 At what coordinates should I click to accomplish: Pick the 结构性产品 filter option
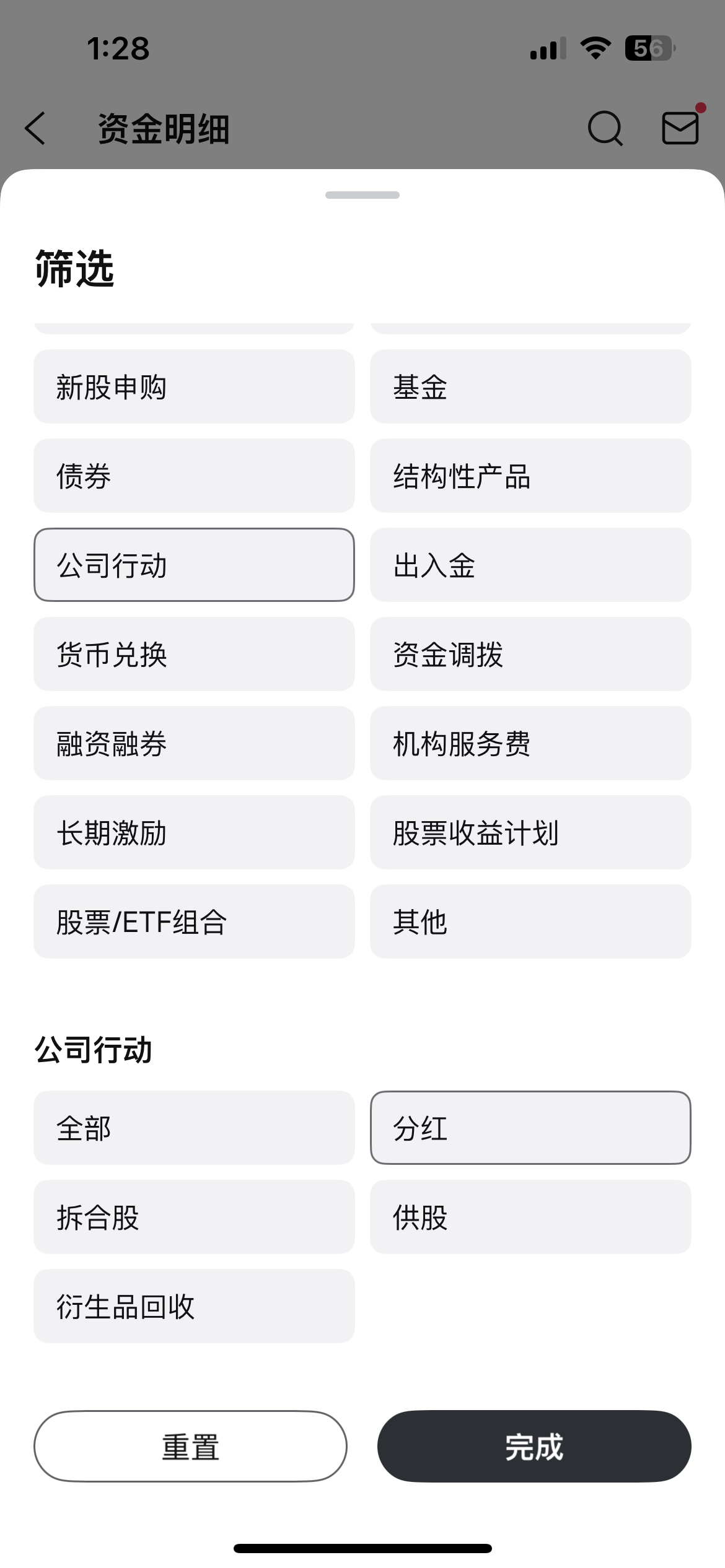click(x=530, y=476)
